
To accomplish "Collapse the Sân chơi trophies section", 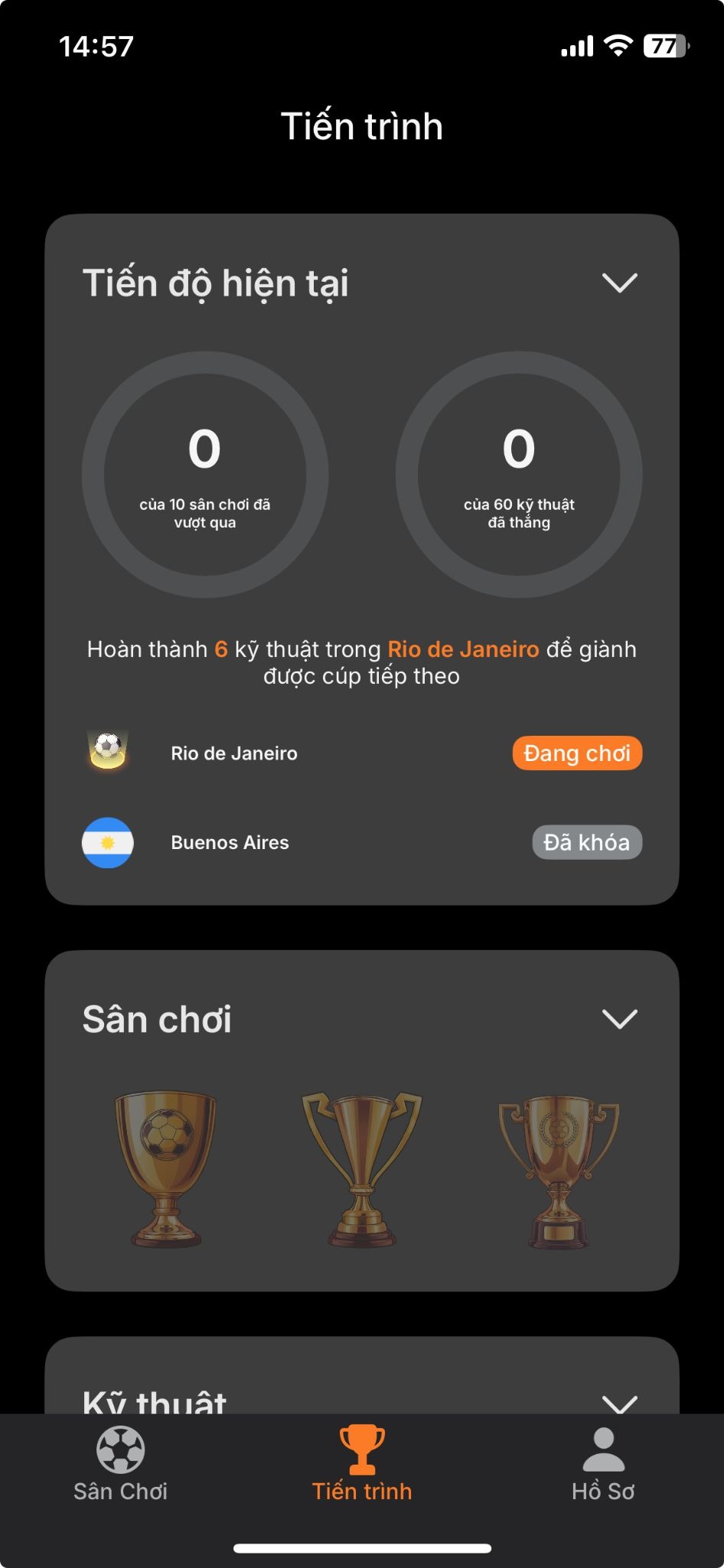I will pyautogui.click(x=619, y=1019).
